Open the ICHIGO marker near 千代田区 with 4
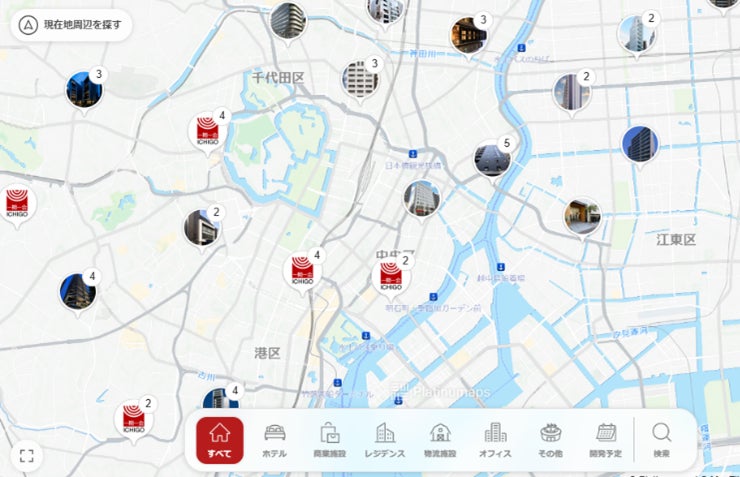This screenshot has height=477, width=740. click(207, 132)
